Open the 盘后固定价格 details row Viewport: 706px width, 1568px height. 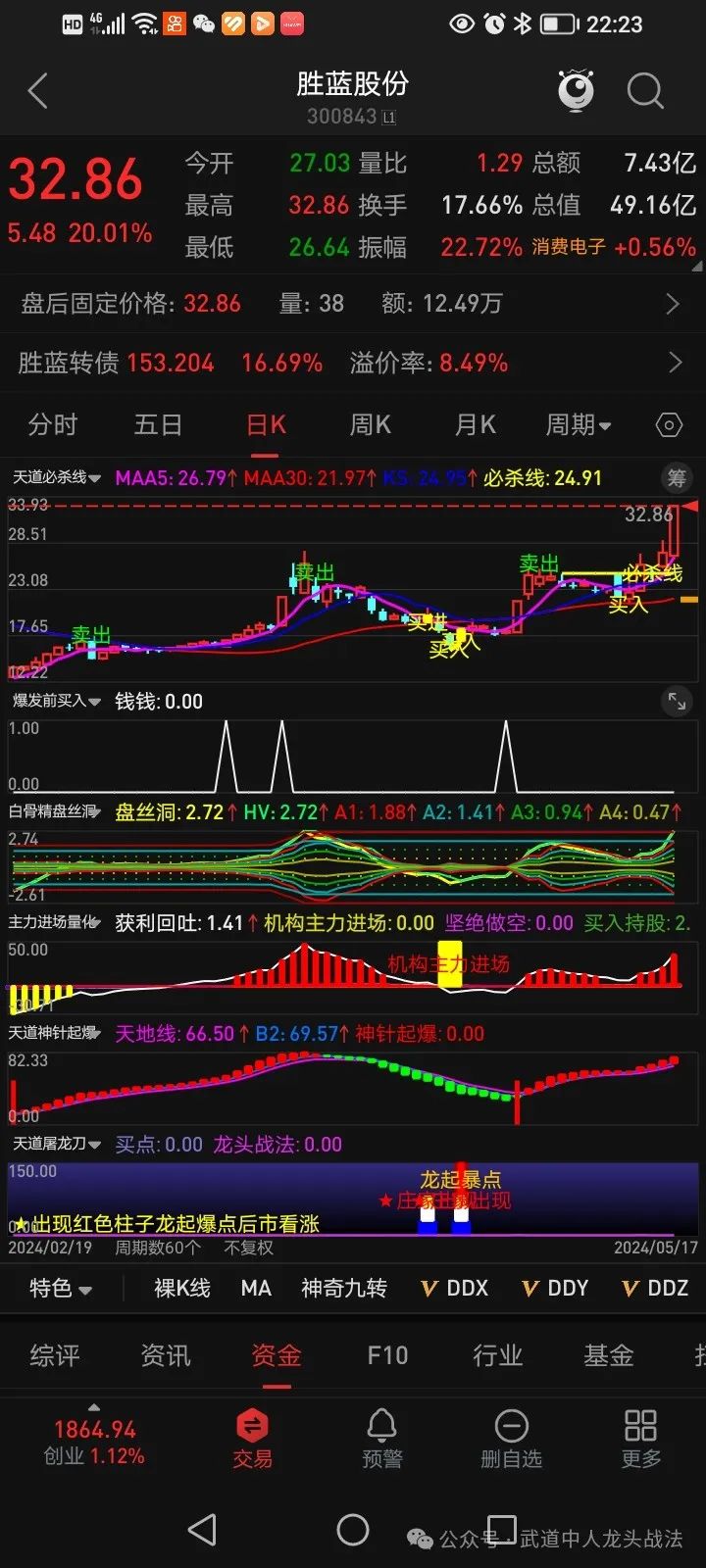(353, 304)
